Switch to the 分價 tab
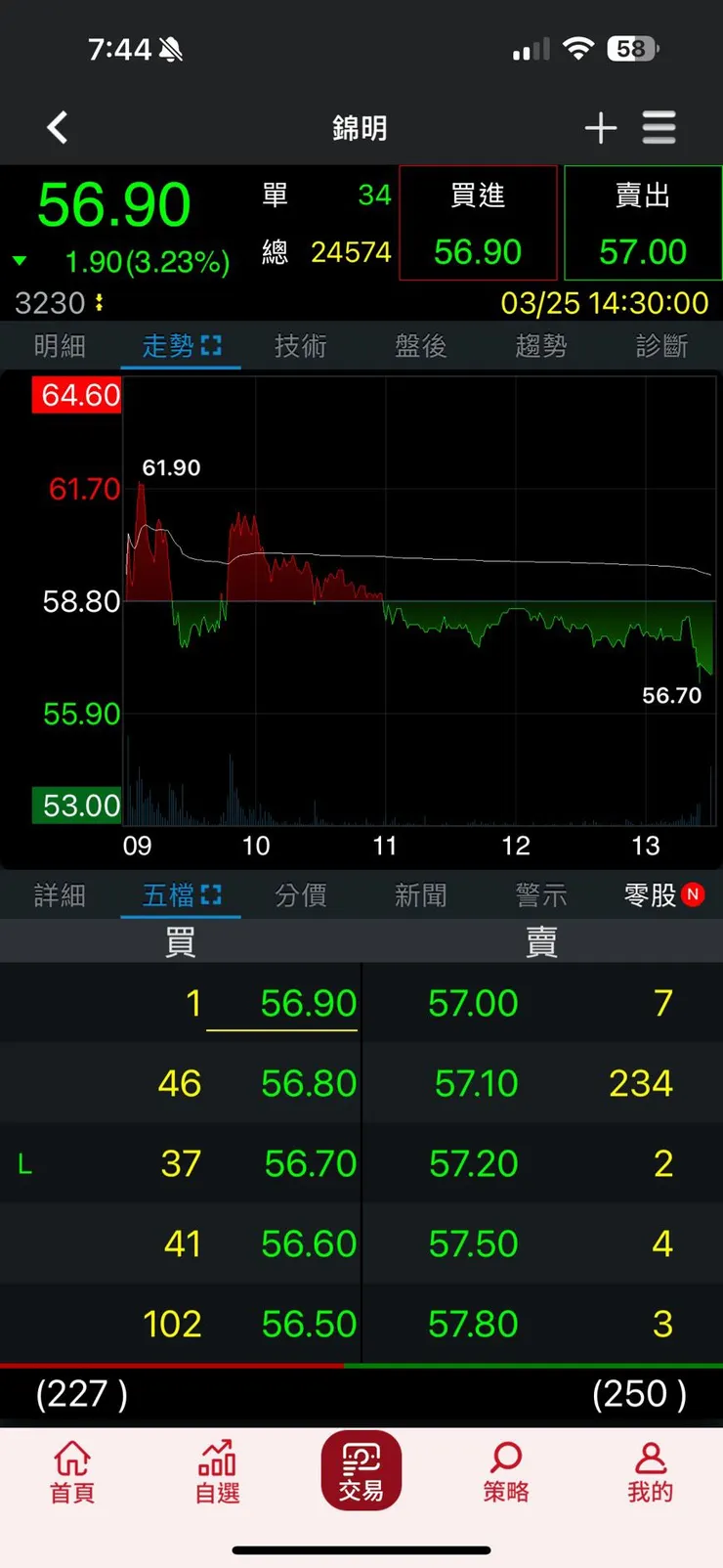Image resolution: width=723 pixels, height=1568 pixels. [x=301, y=895]
